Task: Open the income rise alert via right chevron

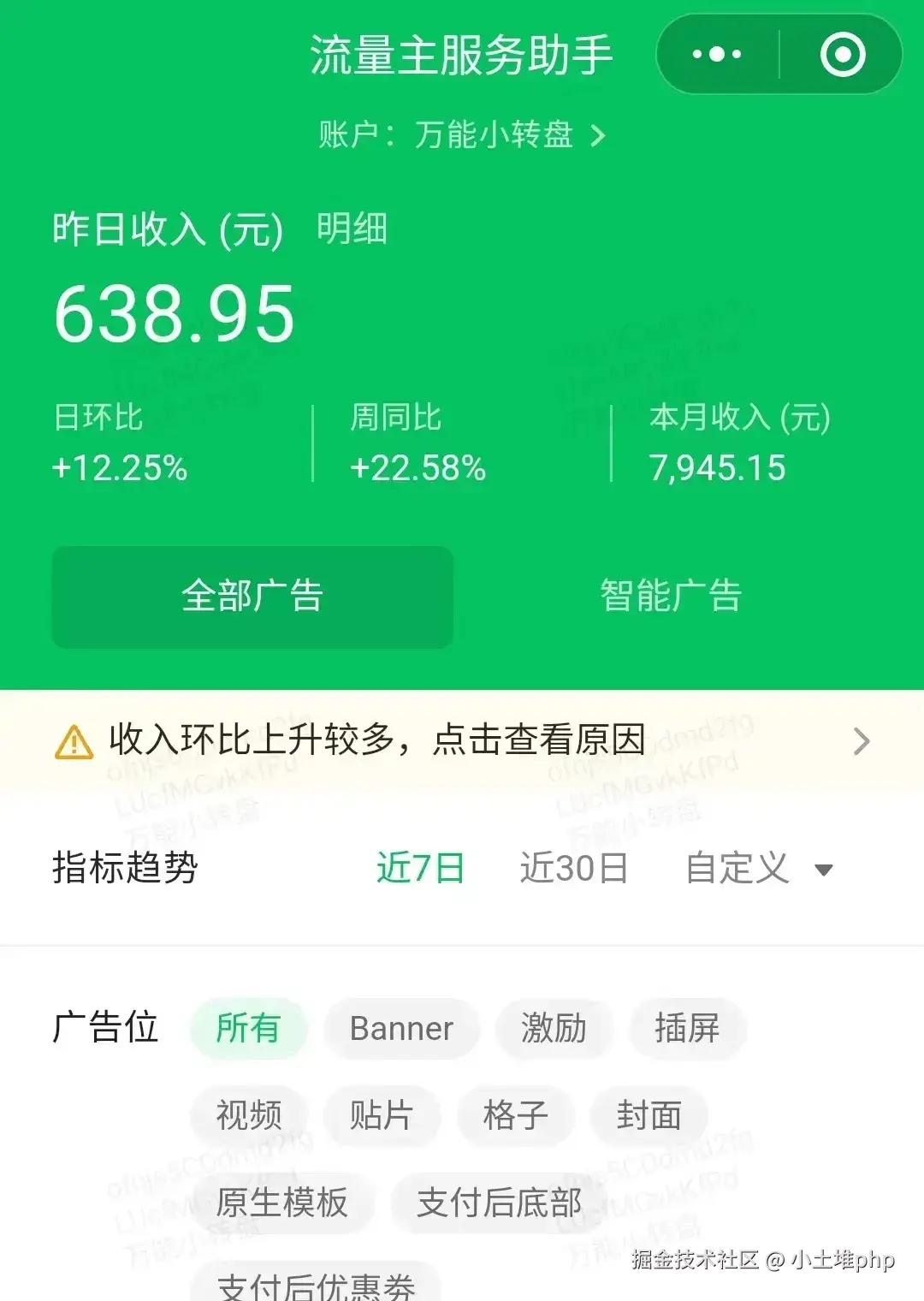Action: 864,741
